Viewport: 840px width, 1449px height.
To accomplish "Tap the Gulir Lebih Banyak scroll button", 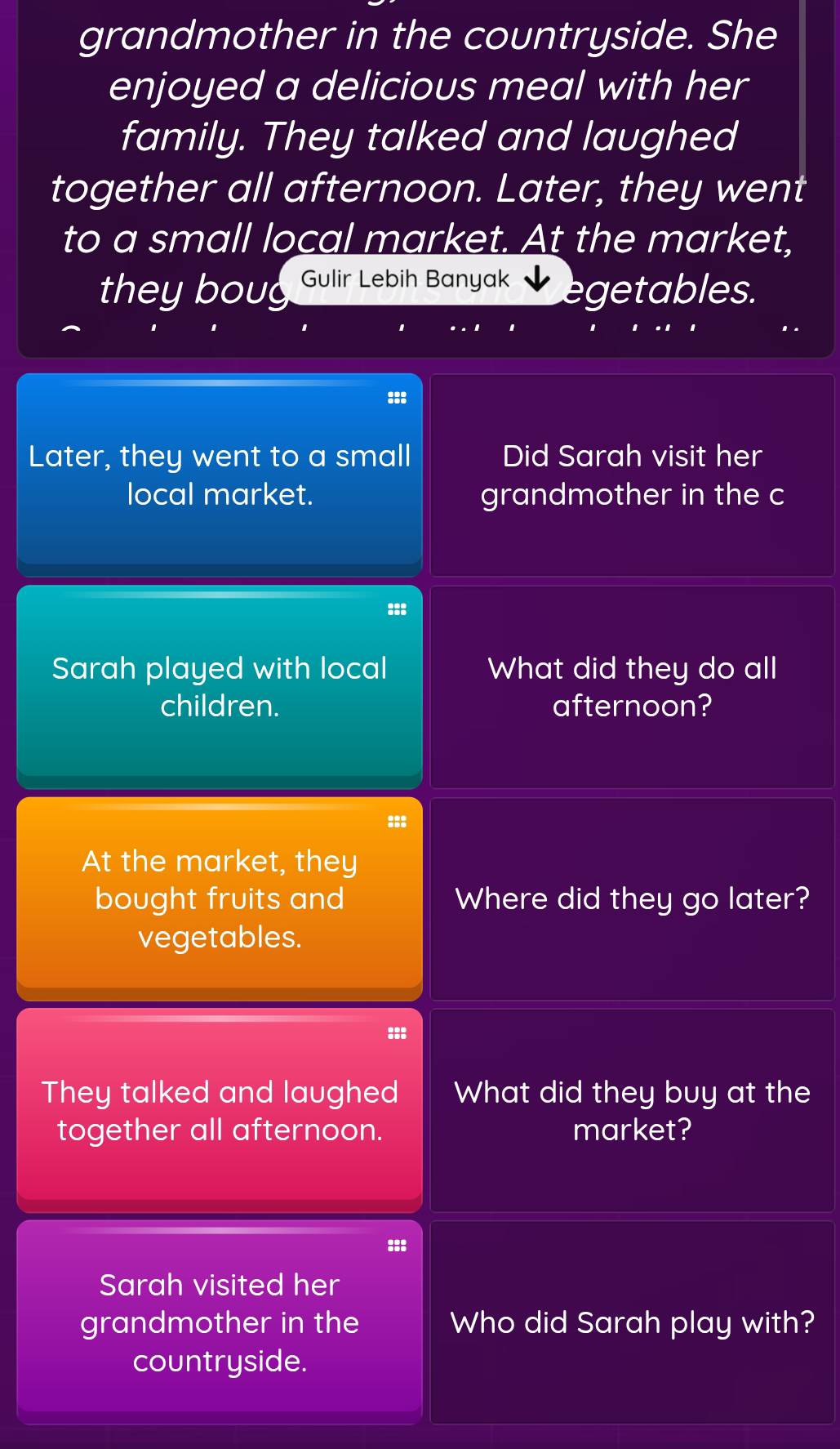I will 424,279.
